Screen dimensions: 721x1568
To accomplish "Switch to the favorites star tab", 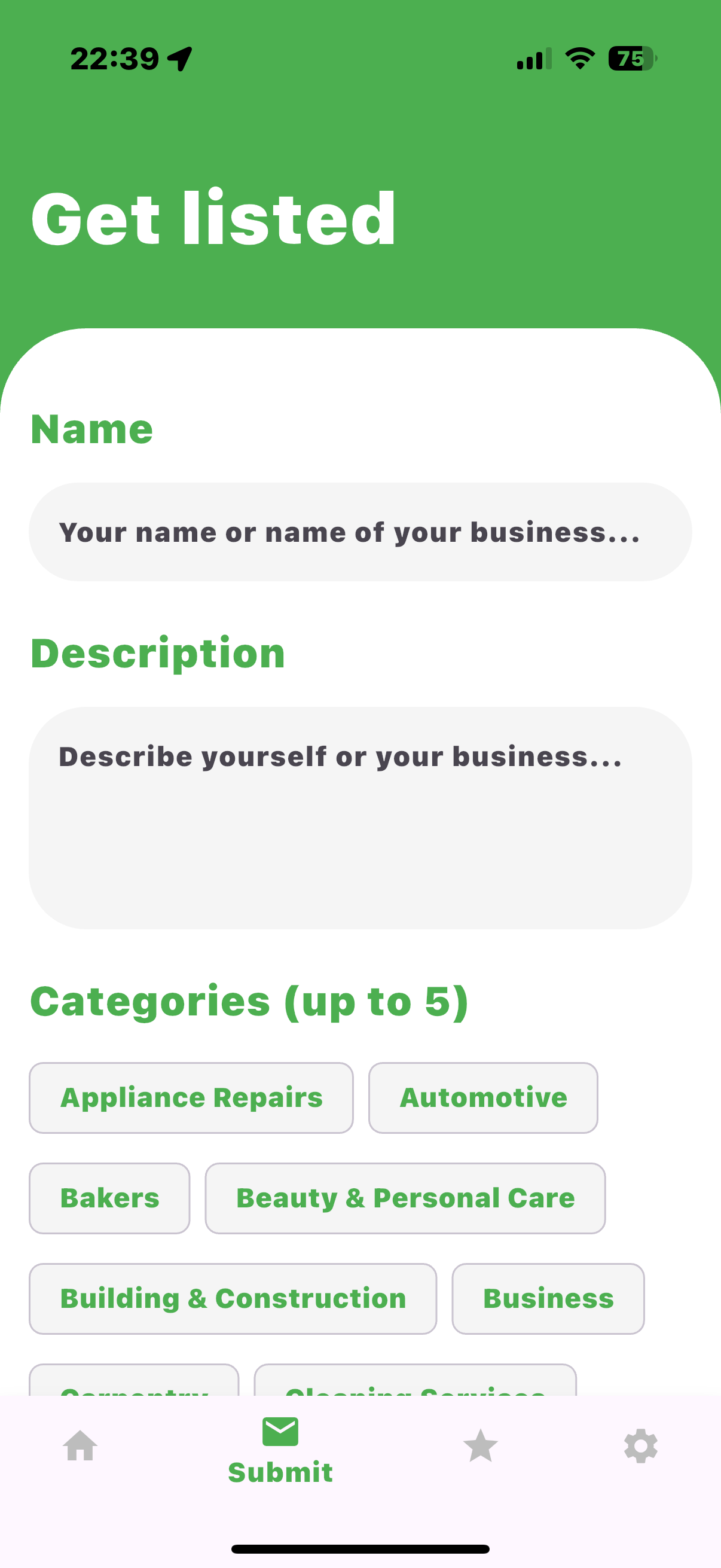I will tap(481, 1445).
